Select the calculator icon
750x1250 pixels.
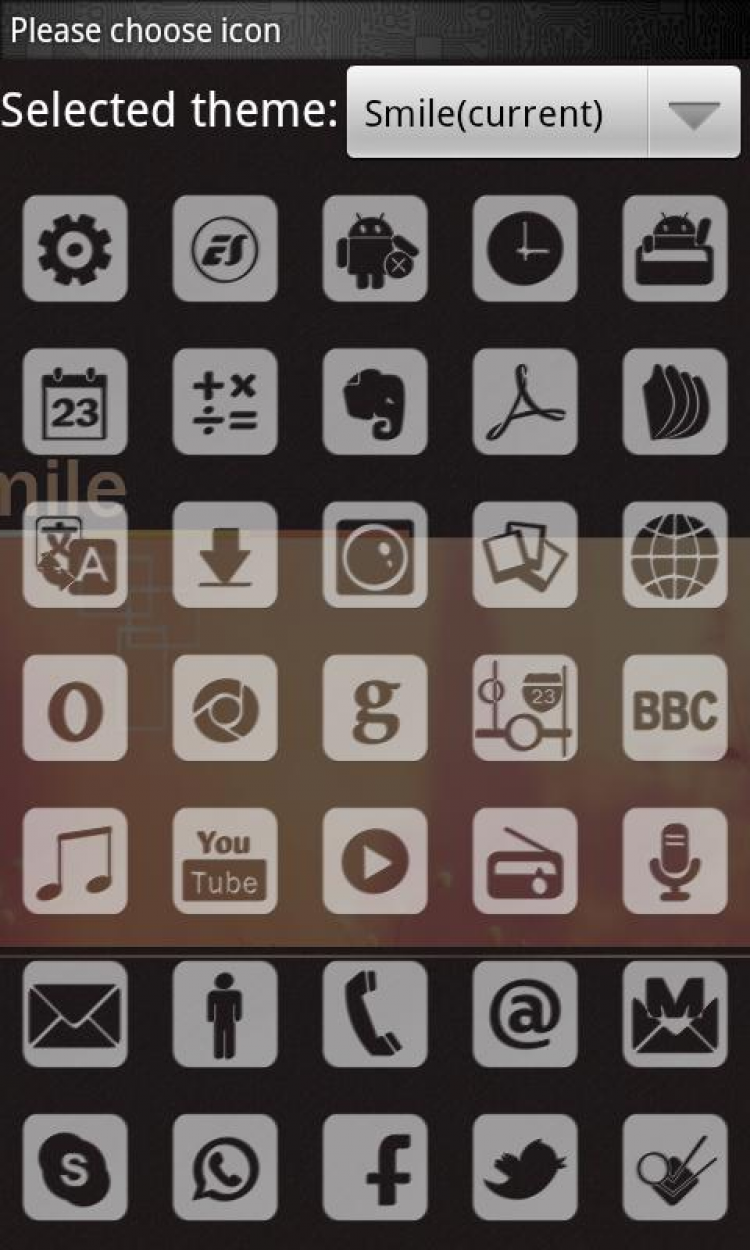point(225,401)
